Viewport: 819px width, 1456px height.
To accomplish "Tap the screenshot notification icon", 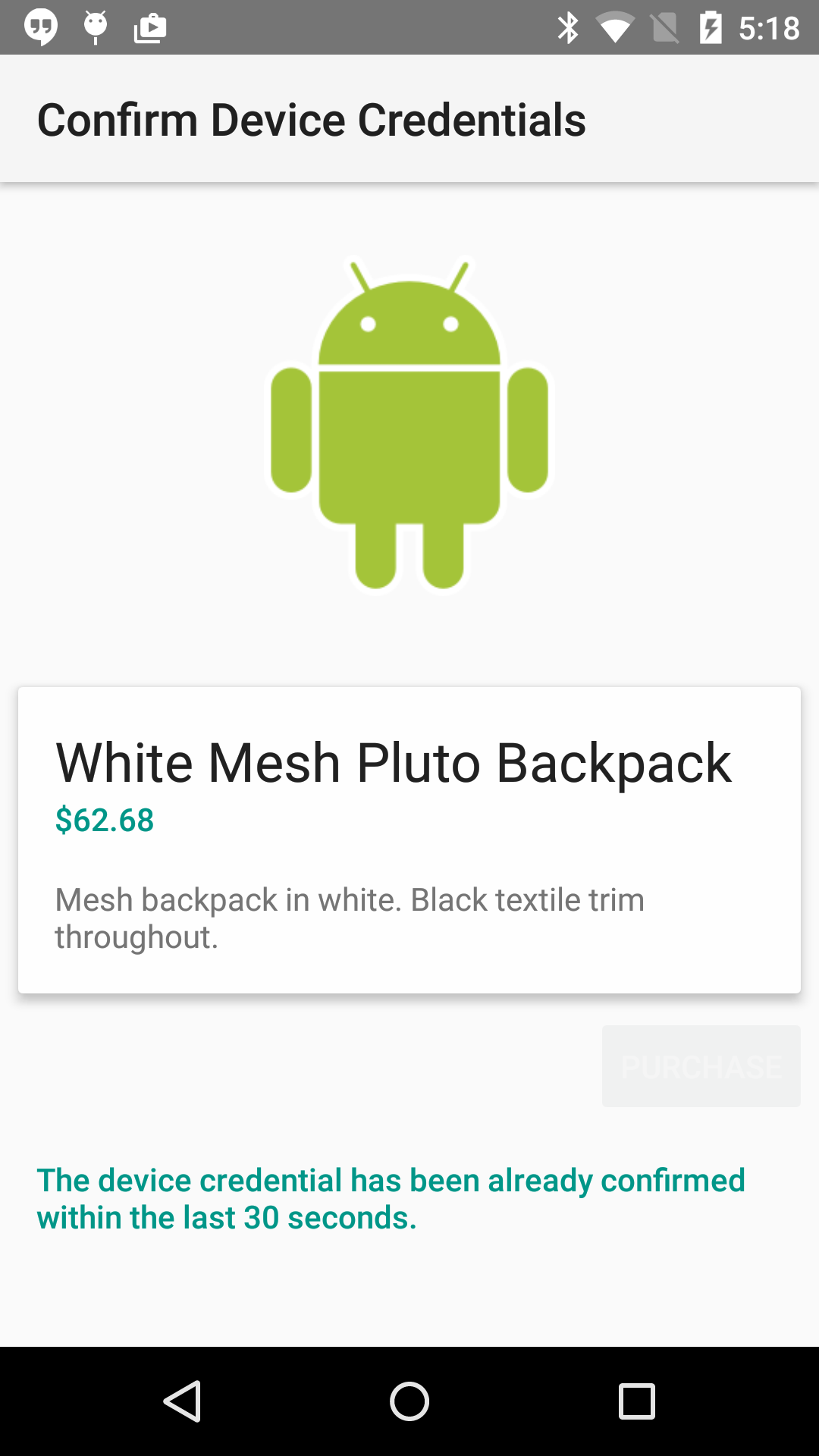I will (149, 27).
